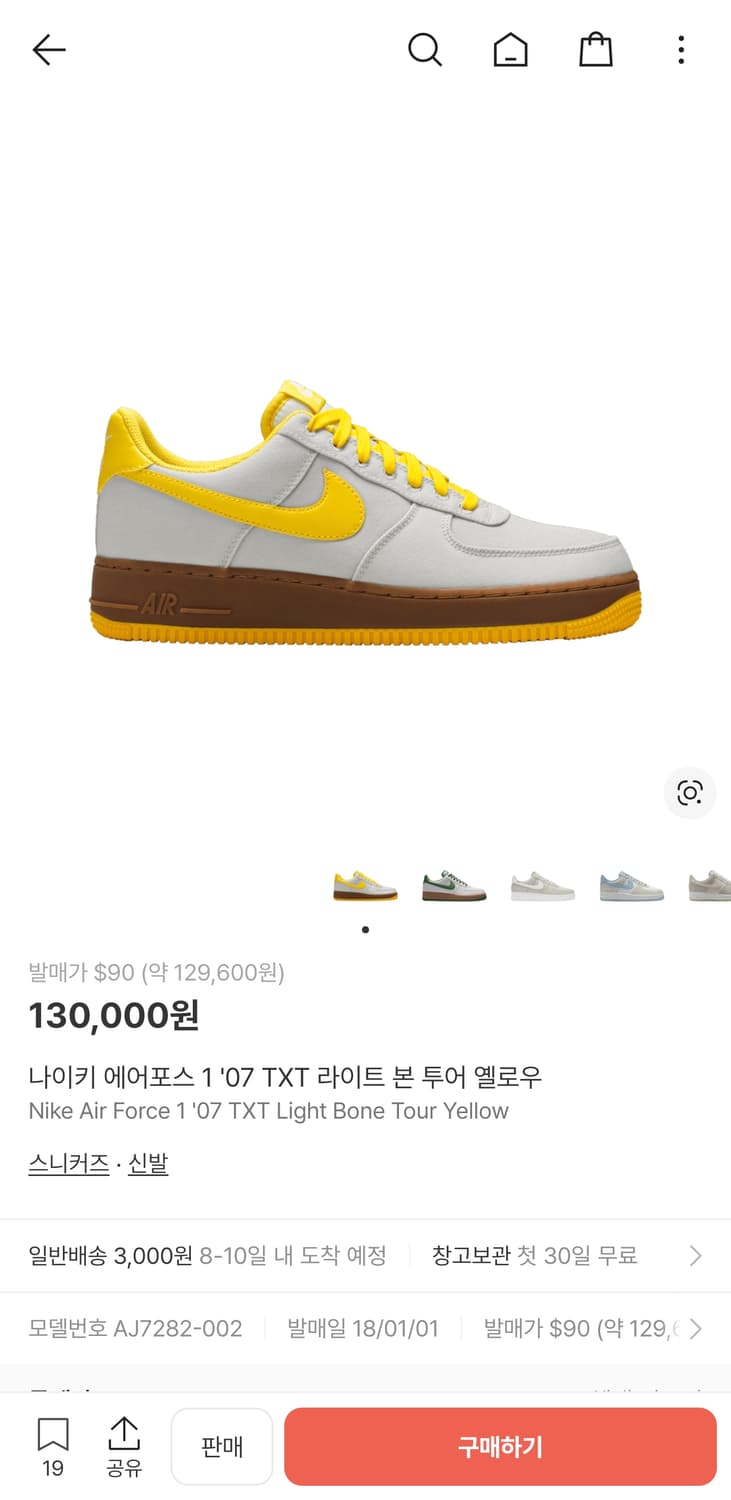The height and width of the screenshot is (1500, 731).
Task: Tap the main sneaker product photo
Action: point(365,510)
